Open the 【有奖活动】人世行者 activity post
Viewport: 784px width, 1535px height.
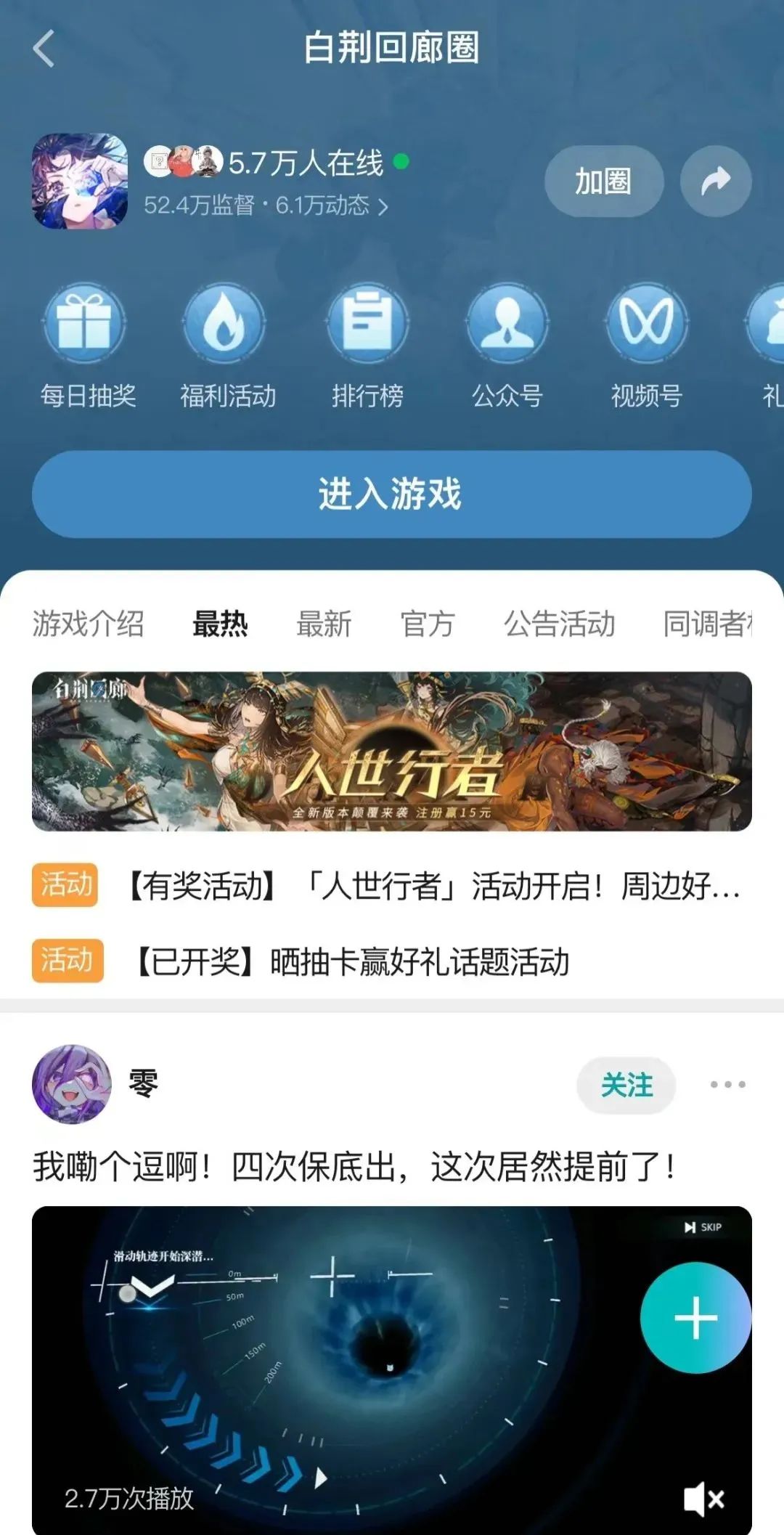433,886
